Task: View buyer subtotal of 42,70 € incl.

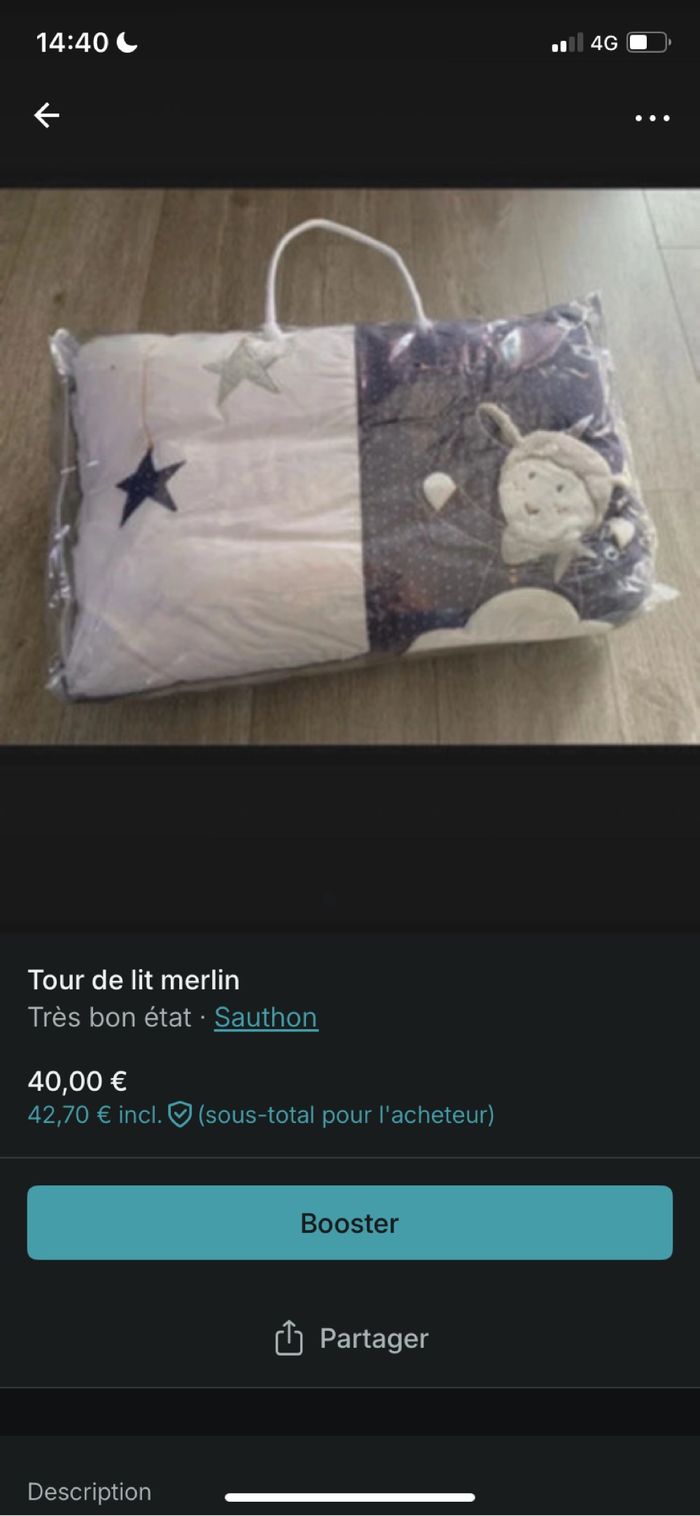Action: click(260, 1114)
